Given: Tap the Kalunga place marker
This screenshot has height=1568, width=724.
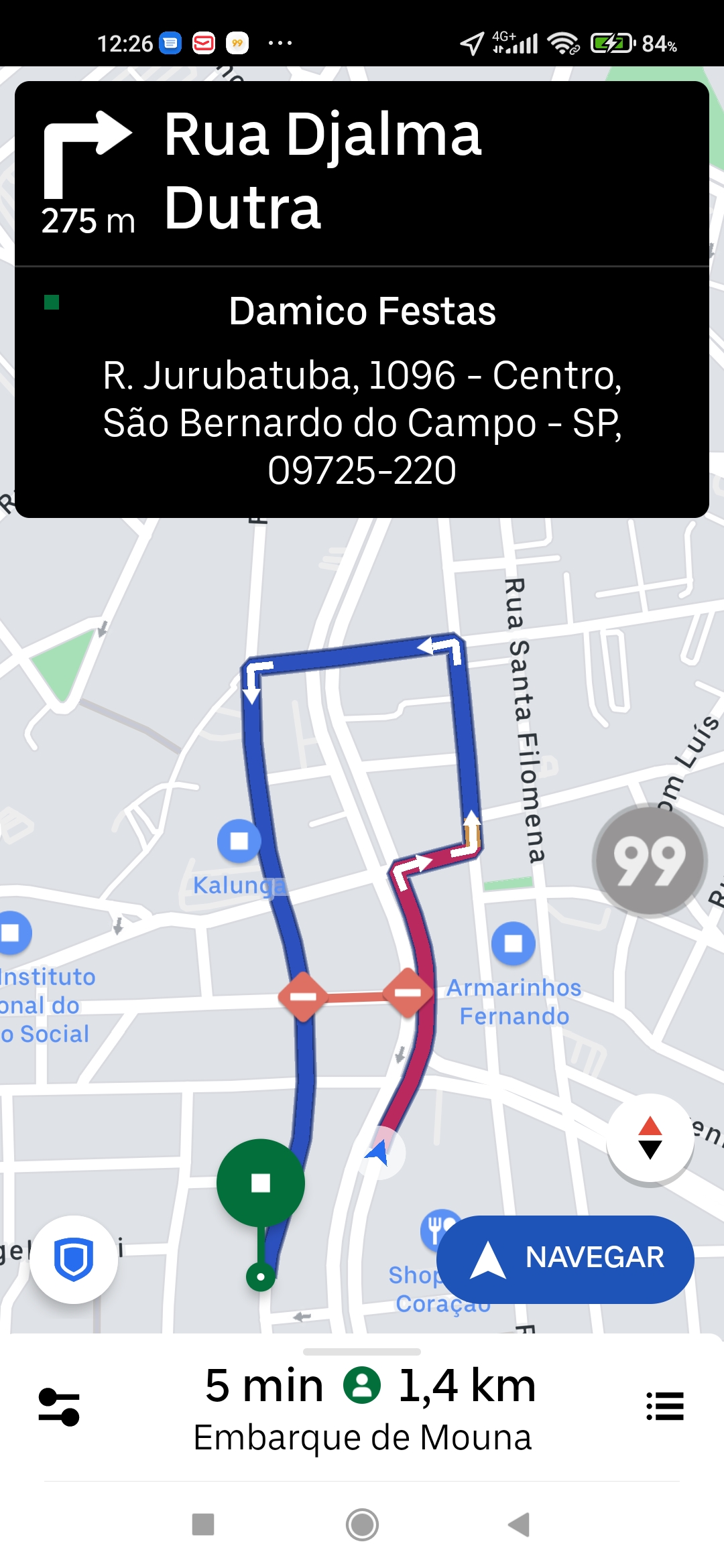Looking at the screenshot, I should (239, 841).
